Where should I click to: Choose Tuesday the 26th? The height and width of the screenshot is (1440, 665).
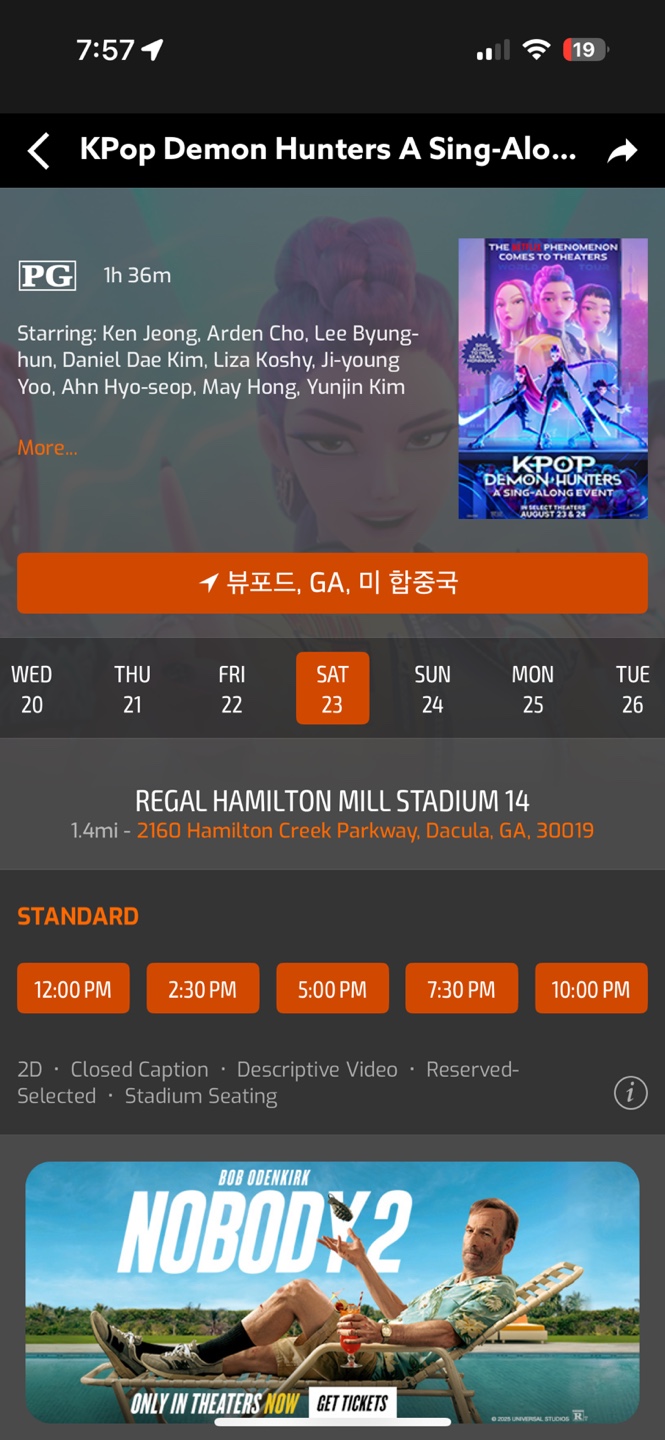[x=632, y=689]
